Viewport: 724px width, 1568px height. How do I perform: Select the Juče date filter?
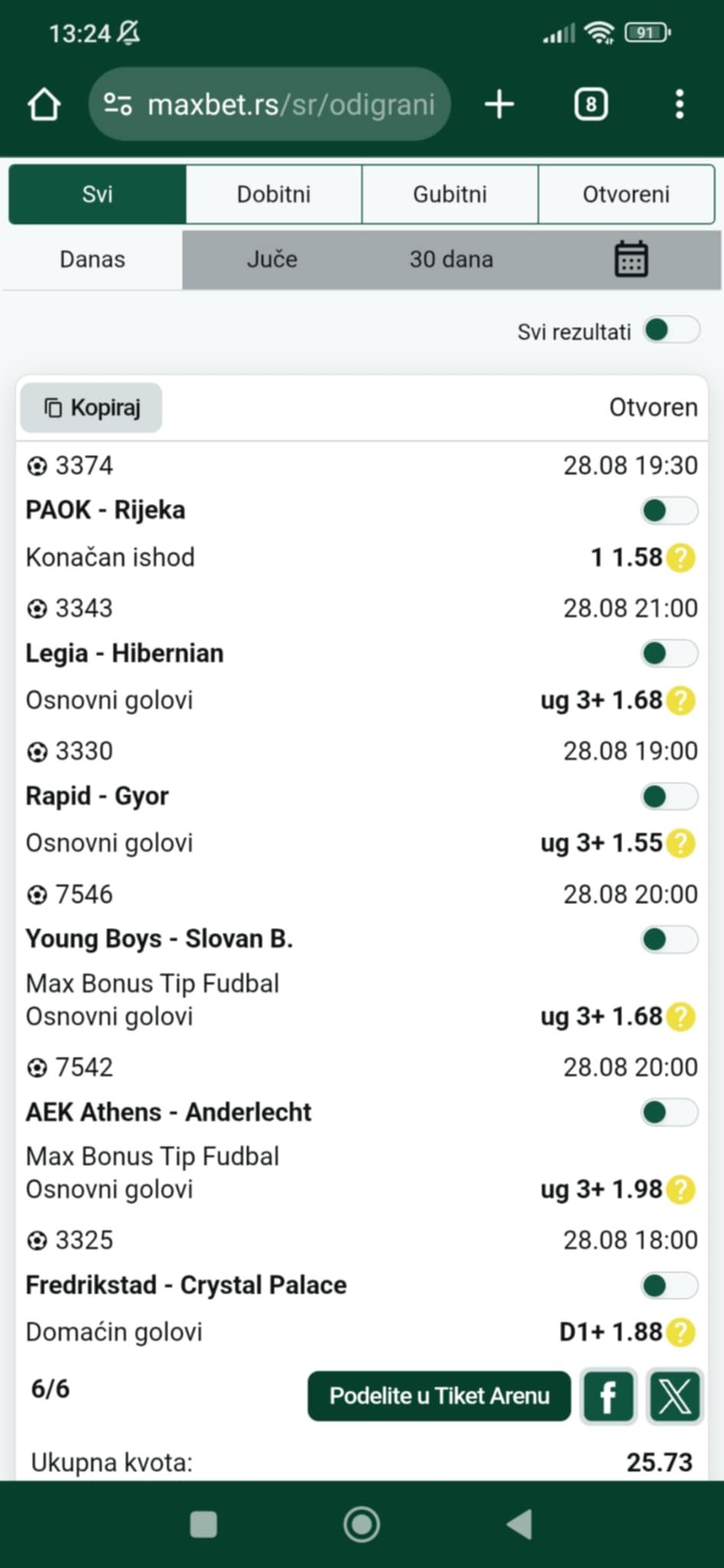272,260
